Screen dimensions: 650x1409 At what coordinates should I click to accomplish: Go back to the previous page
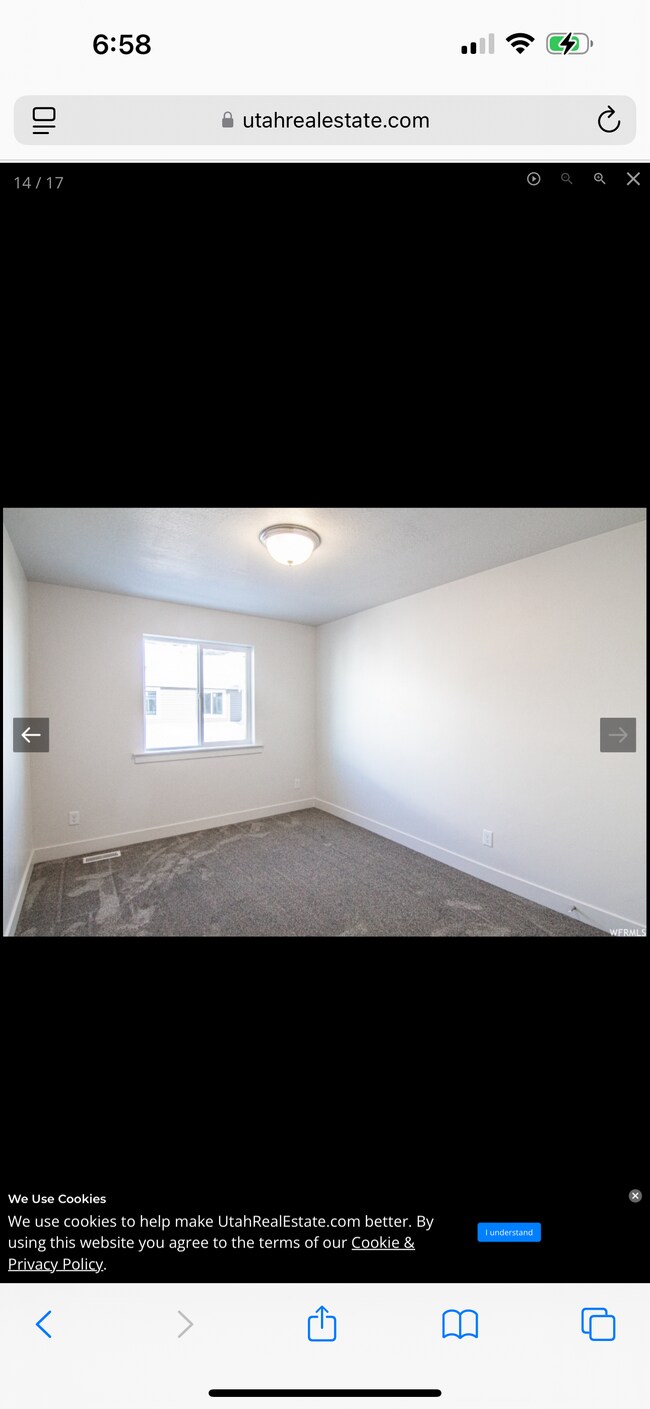[x=44, y=1324]
